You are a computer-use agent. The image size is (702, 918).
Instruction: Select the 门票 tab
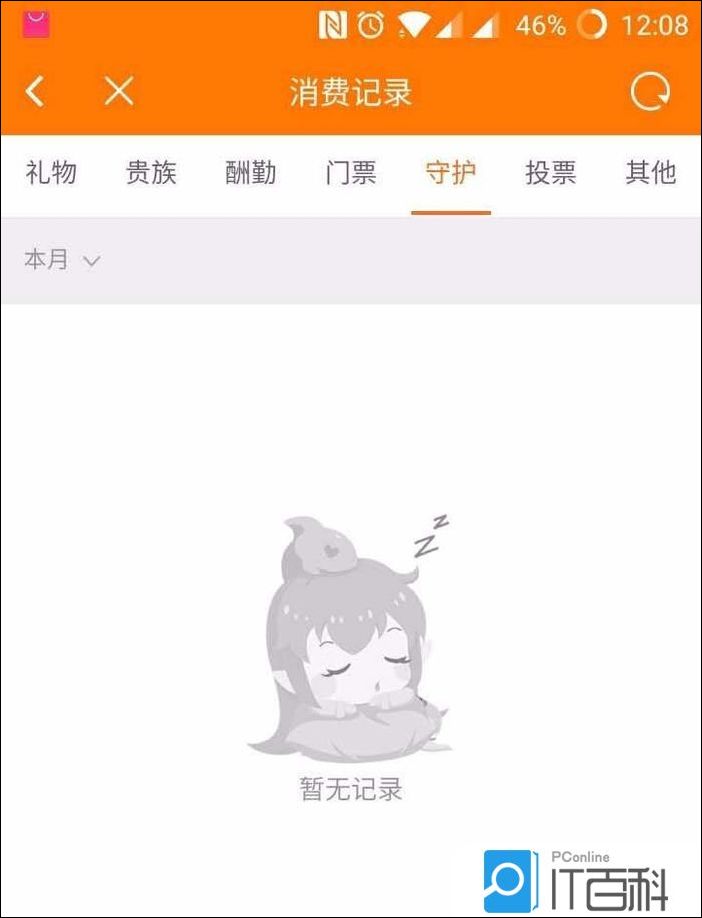(x=351, y=173)
